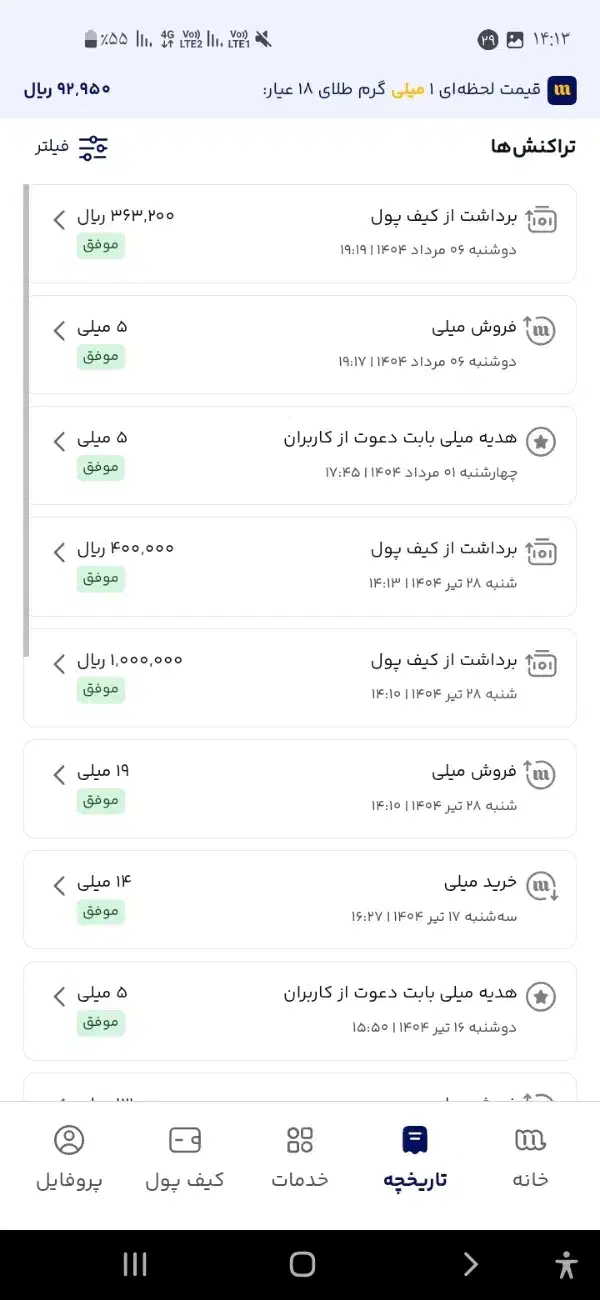
Task: Open هدیه میلی transaction from 01 مرداد
Action: click(x=300, y=455)
